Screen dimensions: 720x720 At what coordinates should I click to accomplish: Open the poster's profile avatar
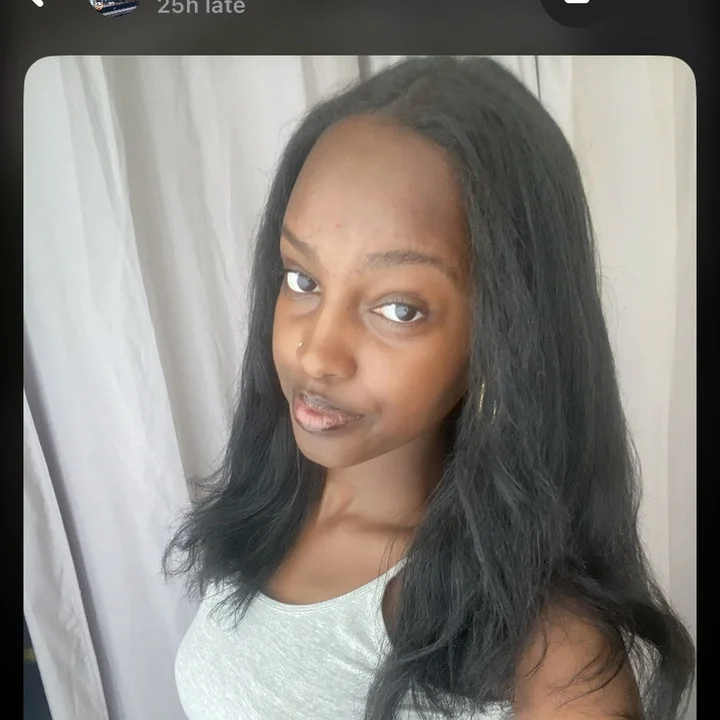click(x=113, y=6)
